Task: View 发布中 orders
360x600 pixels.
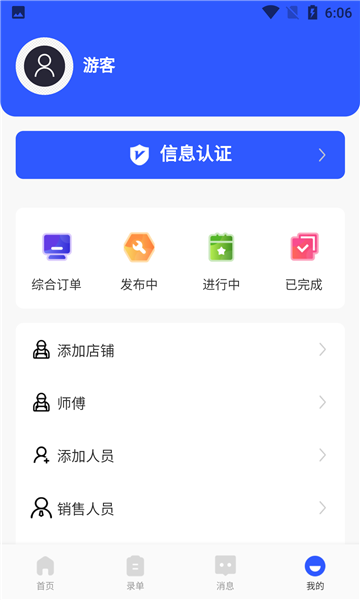Action: tap(139, 262)
